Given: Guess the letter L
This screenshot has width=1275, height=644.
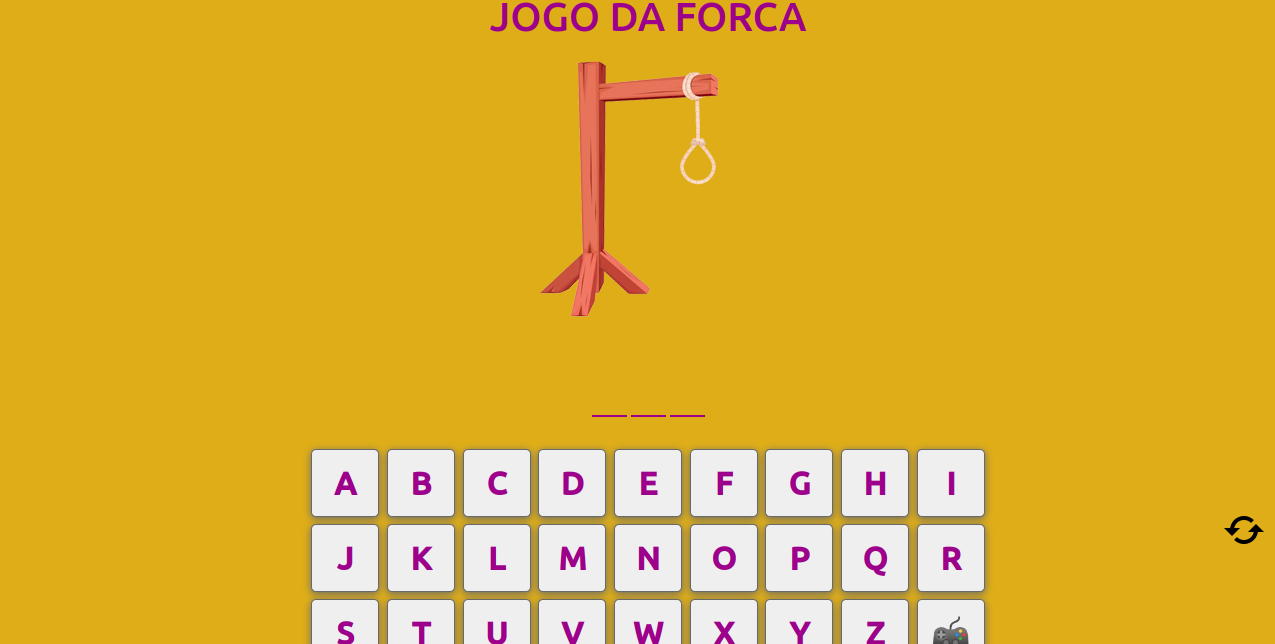Looking at the screenshot, I should [x=497, y=558].
